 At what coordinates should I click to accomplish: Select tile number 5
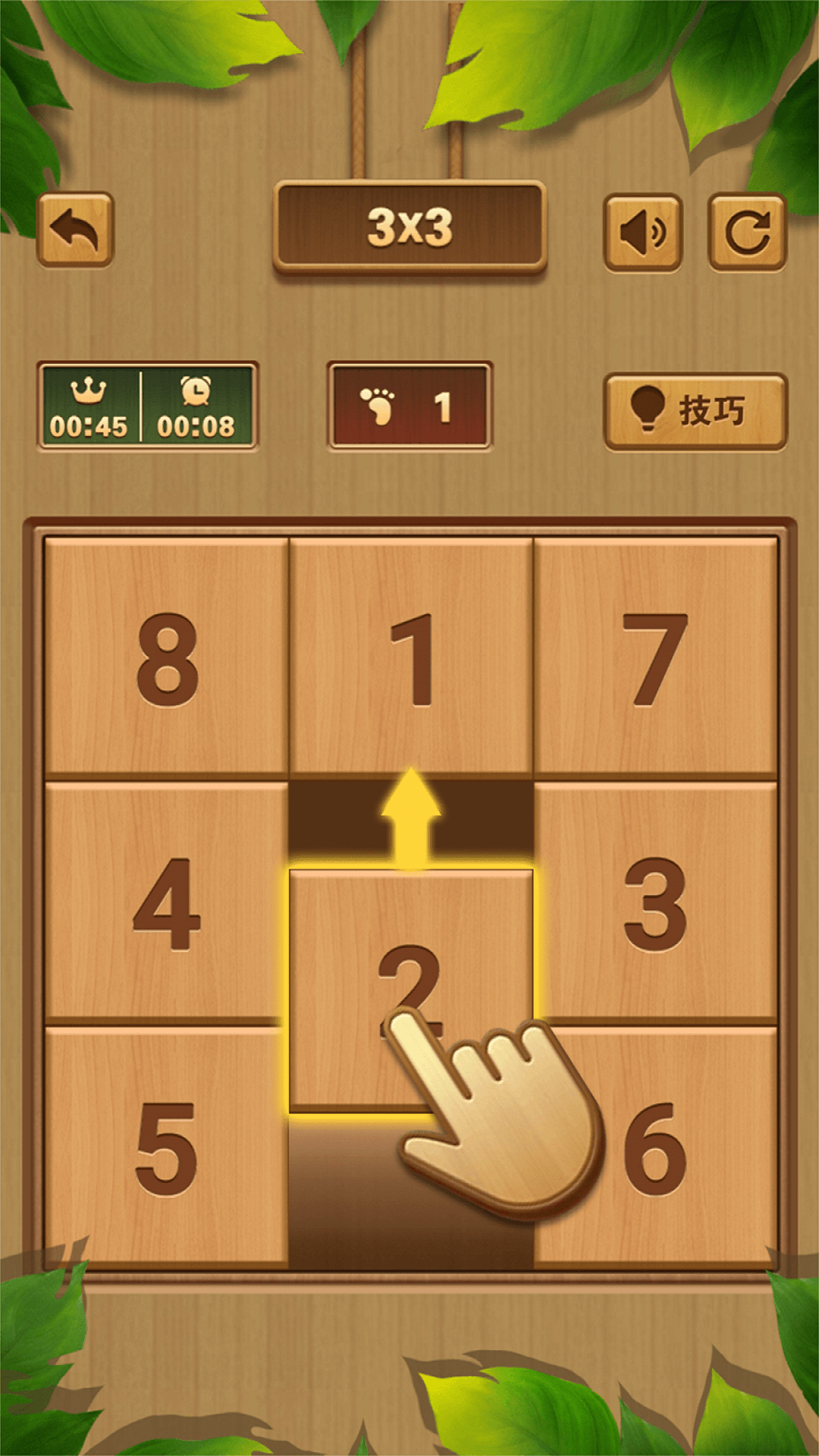click(x=166, y=1147)
